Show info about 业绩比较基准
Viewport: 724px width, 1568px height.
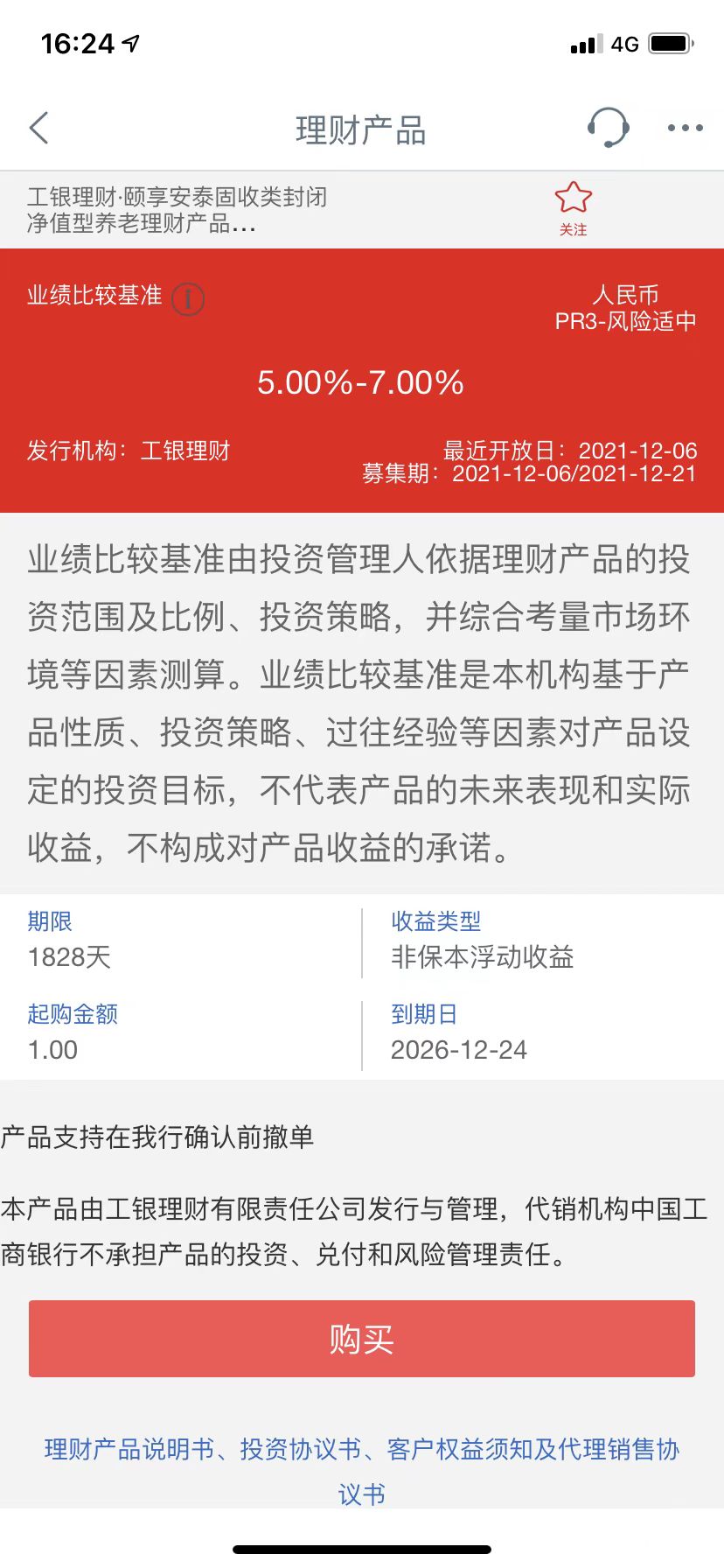(188, 299)
